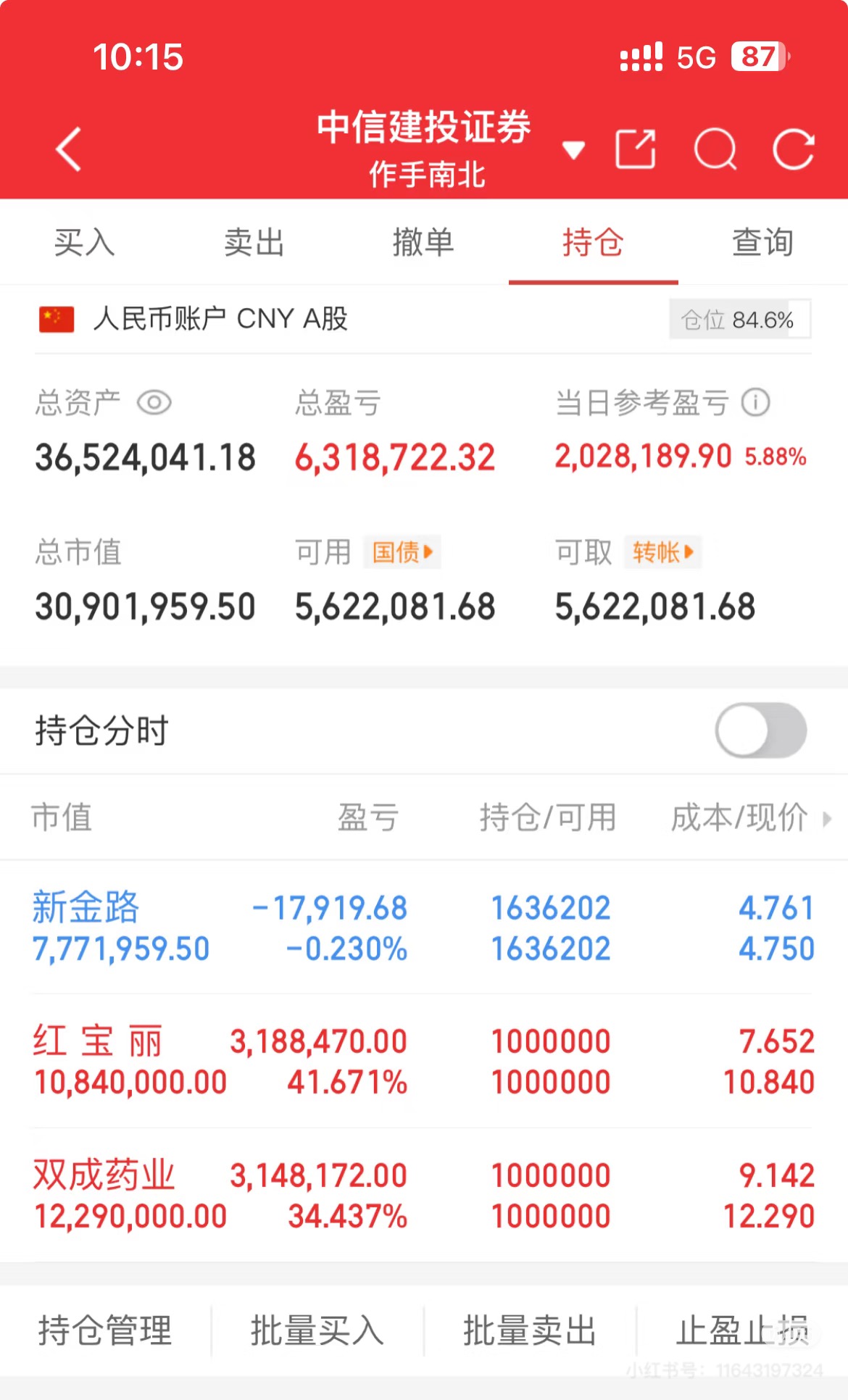The image size is (848, 1400).
Task: Show info for 当日参考盈亏
Action: click(755, 402)
